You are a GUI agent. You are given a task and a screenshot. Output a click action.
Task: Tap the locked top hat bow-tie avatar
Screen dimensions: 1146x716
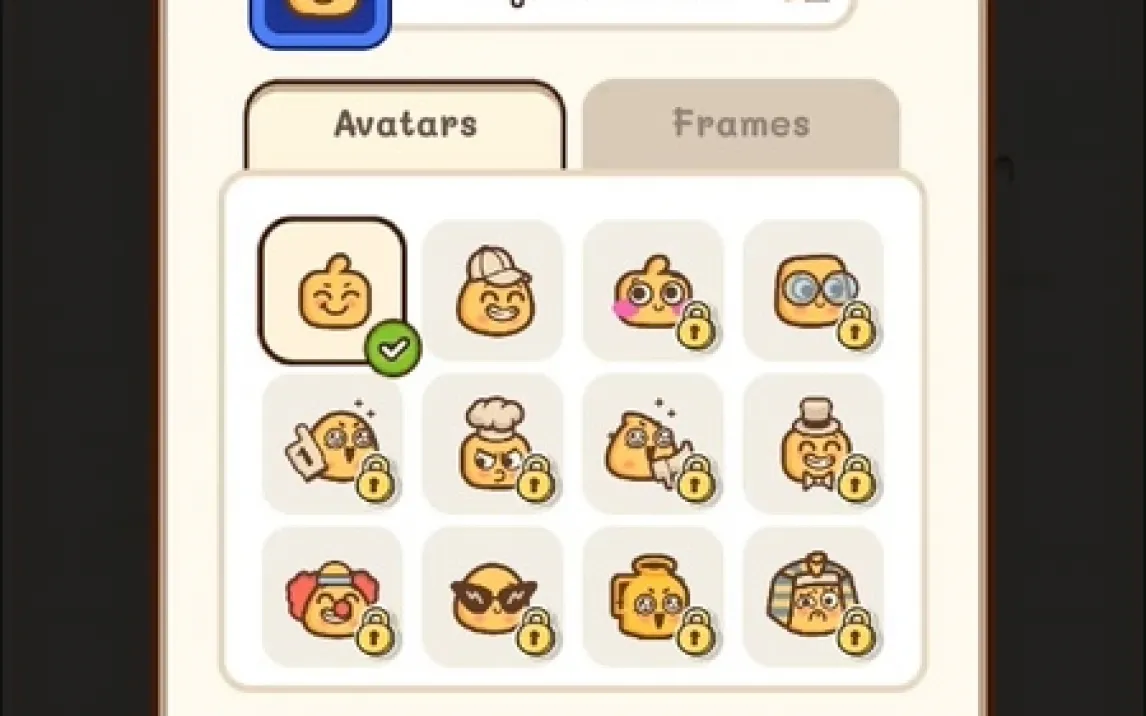813,444
